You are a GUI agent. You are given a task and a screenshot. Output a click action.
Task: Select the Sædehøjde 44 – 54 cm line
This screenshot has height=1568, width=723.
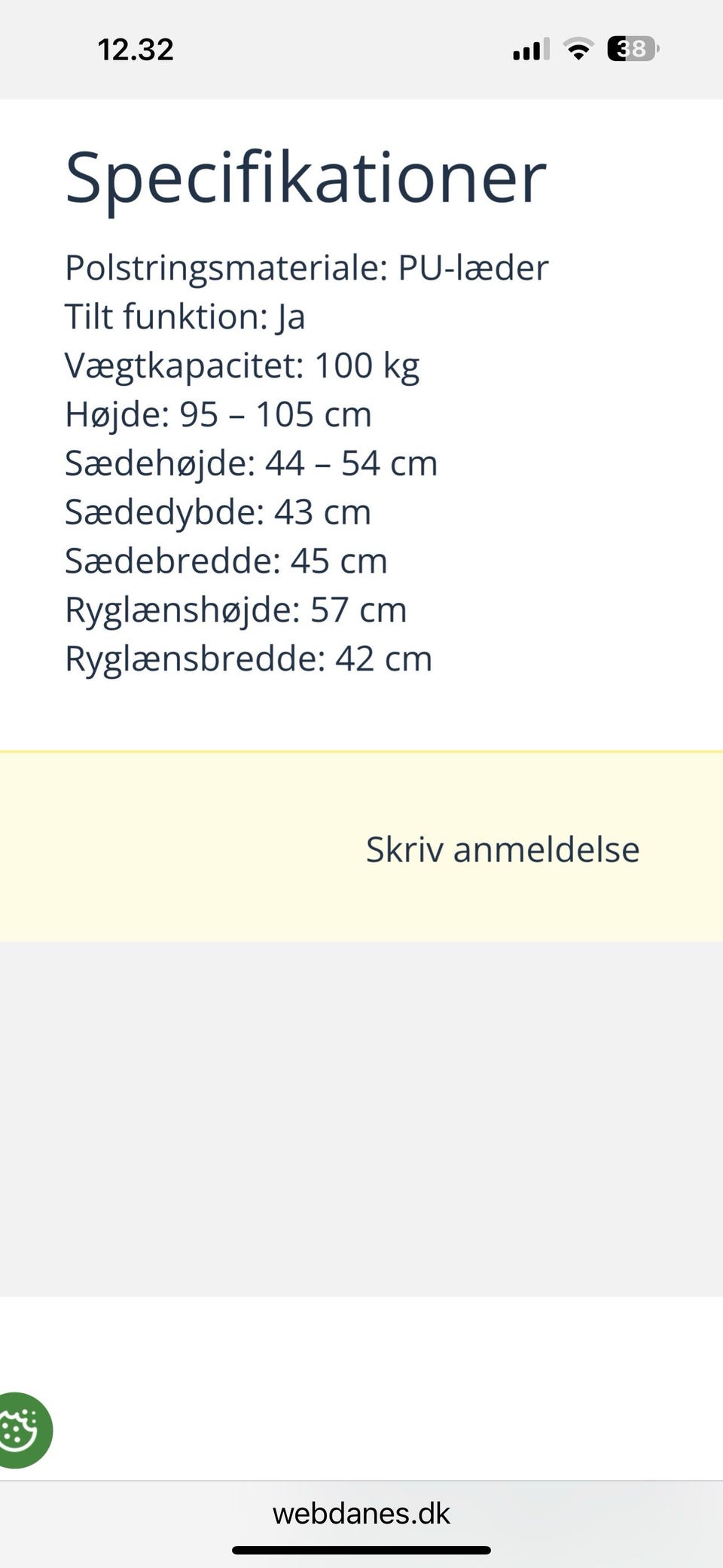point(251,463)
